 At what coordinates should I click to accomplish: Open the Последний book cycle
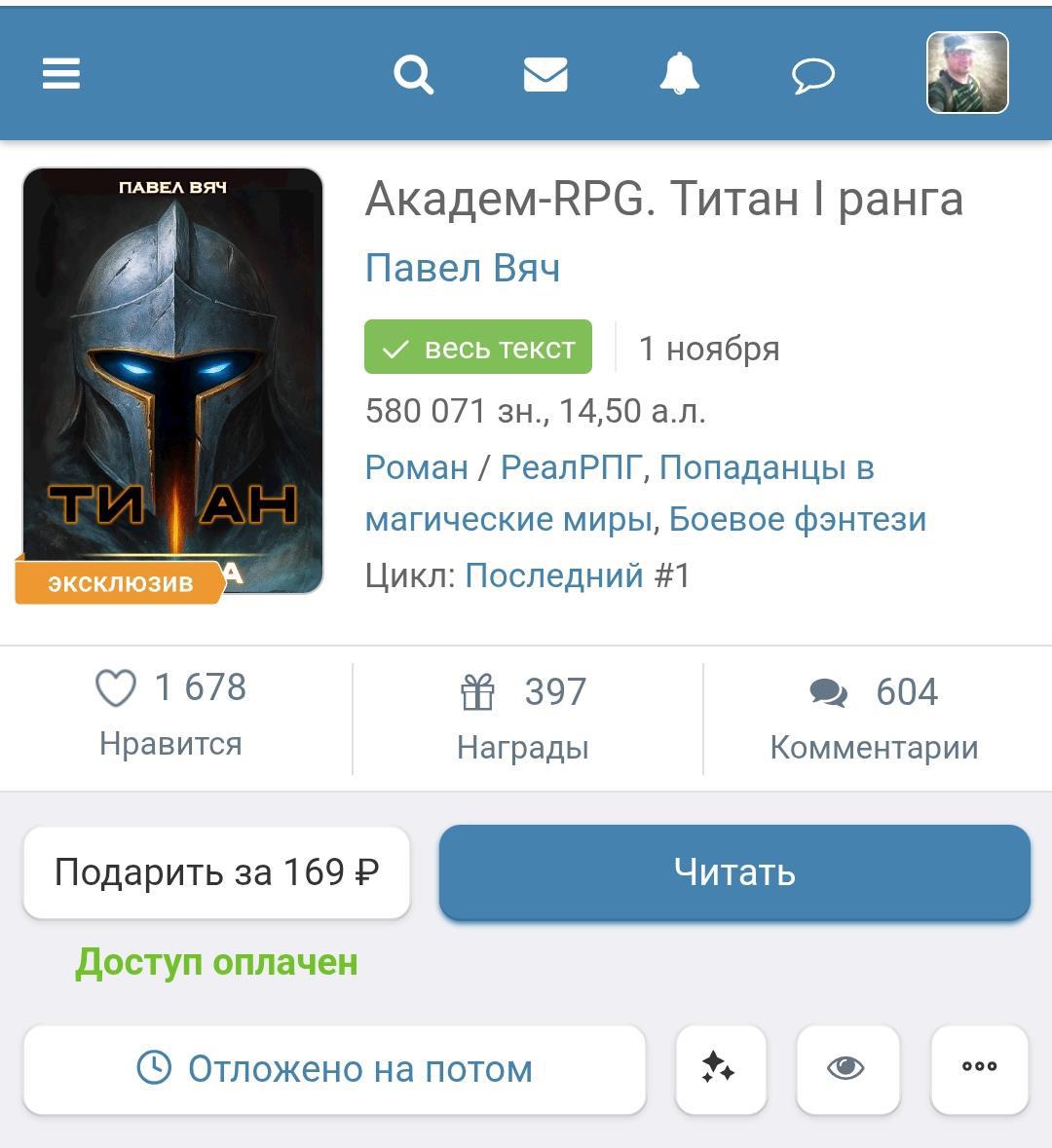point(553,575)
